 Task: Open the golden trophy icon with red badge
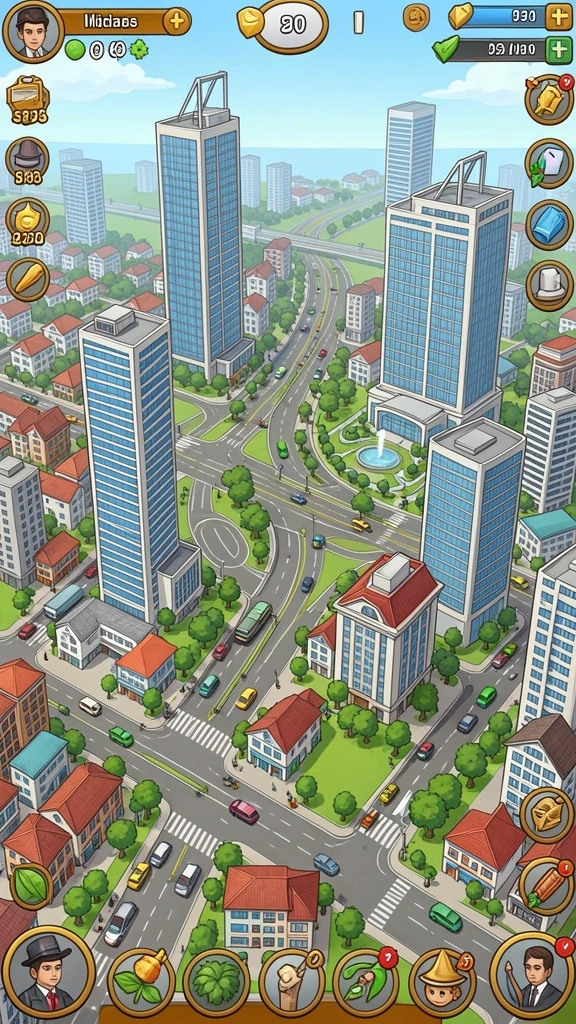(x=549, y=99)
